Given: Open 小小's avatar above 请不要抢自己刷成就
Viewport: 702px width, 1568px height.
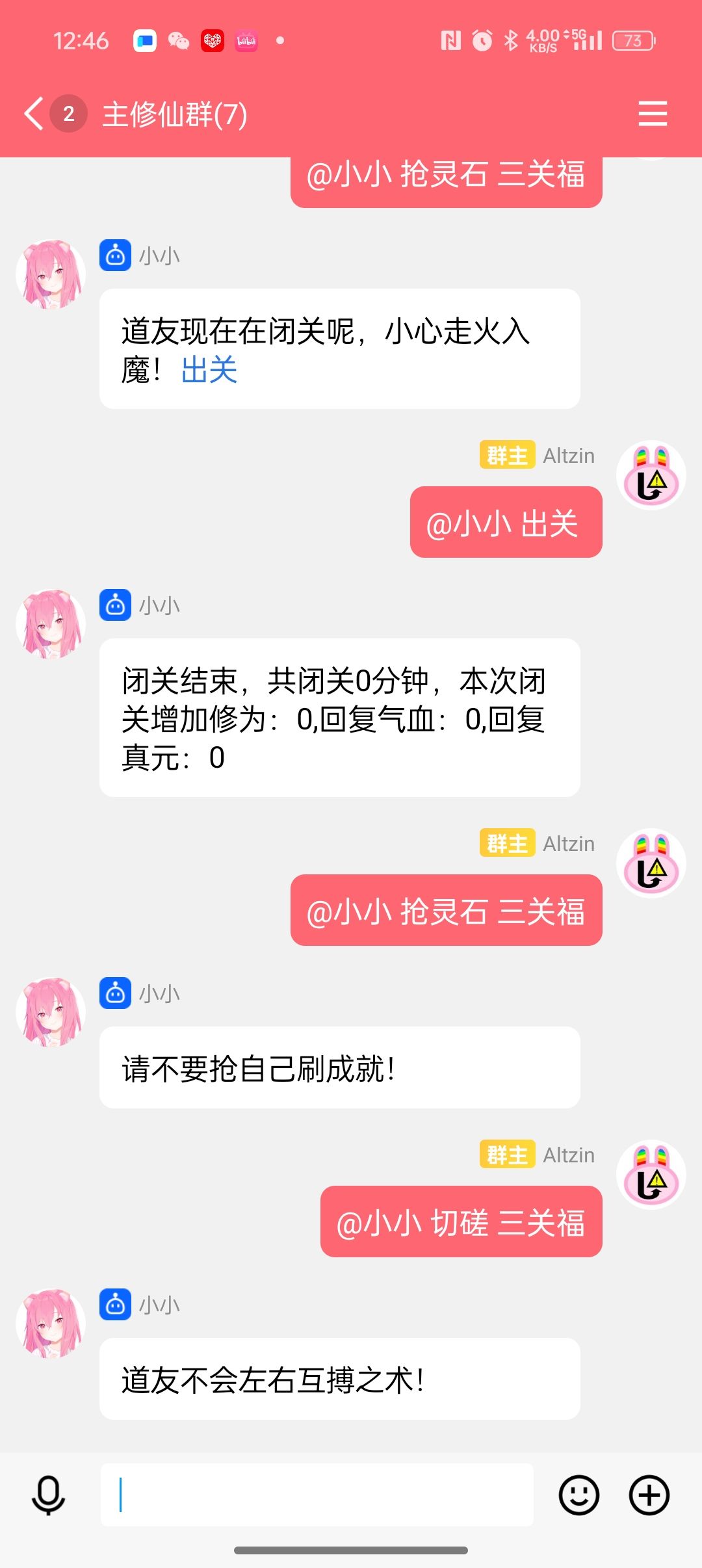Looking at the screenshot, I should pyautogui.click(x=51, y=1012).
